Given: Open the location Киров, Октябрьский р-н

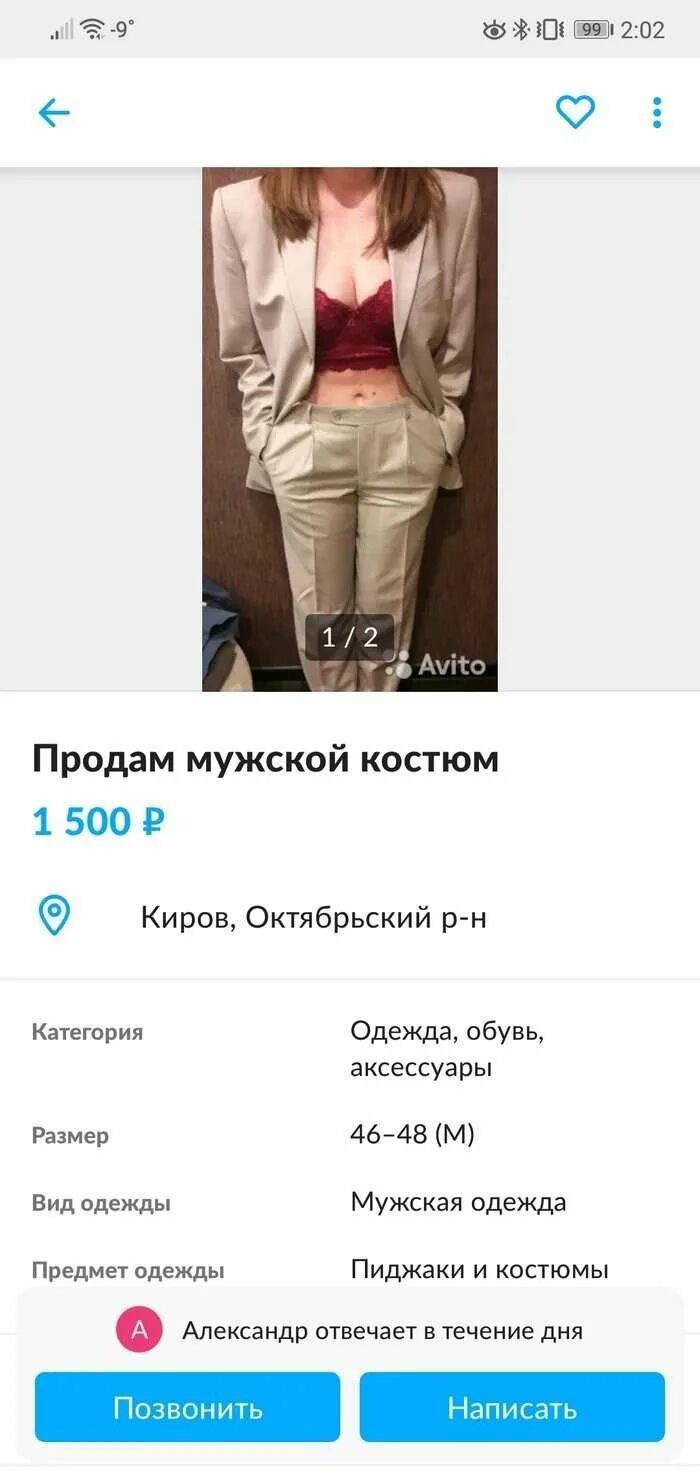Looking at the screenshot, I should click(x=313, y=917).
